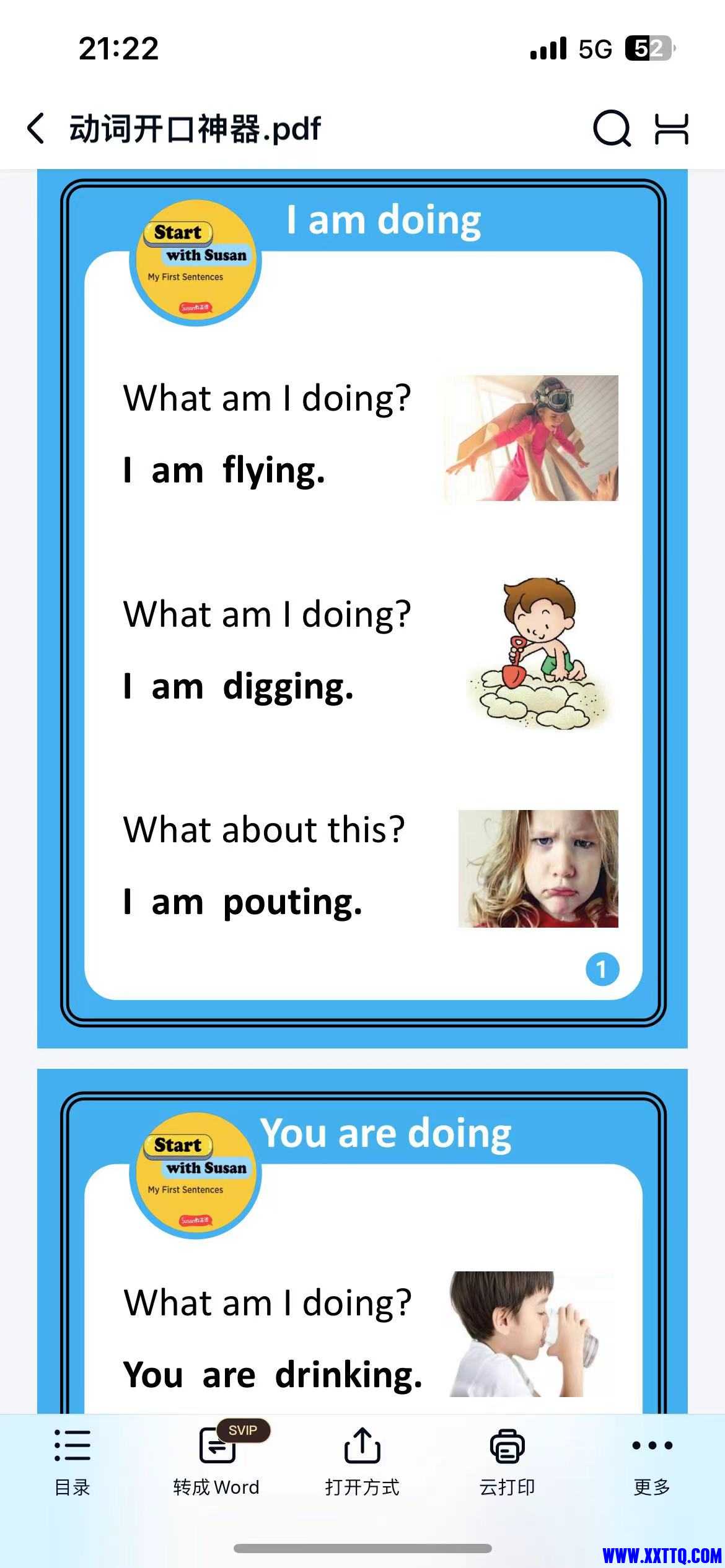Open the 更多 more options menu
Image resolution: width=725 pixels, height=1568 pixels.
pyautogui.click(x=652, y=1461)
